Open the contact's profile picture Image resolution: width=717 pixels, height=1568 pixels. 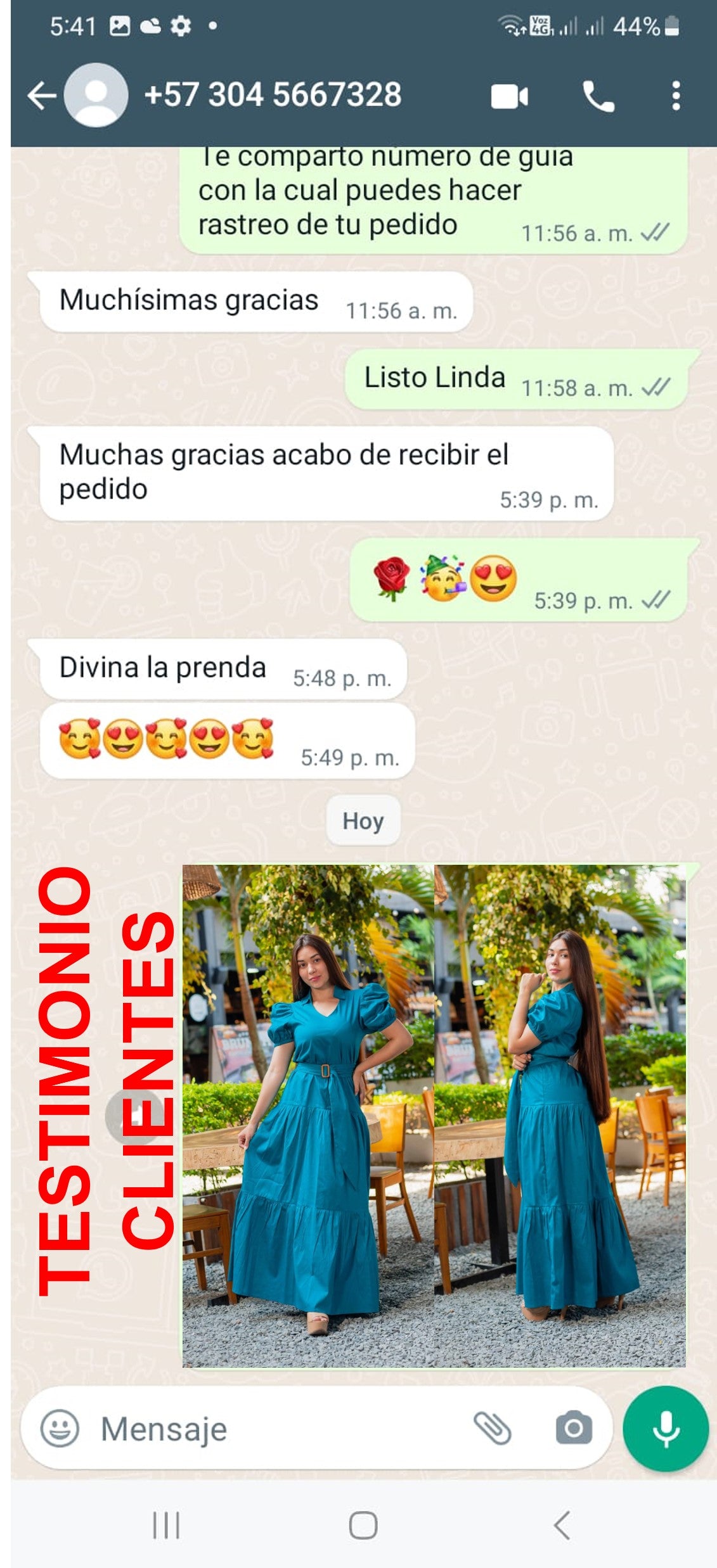pyautogui.click(x=96, y=96)
